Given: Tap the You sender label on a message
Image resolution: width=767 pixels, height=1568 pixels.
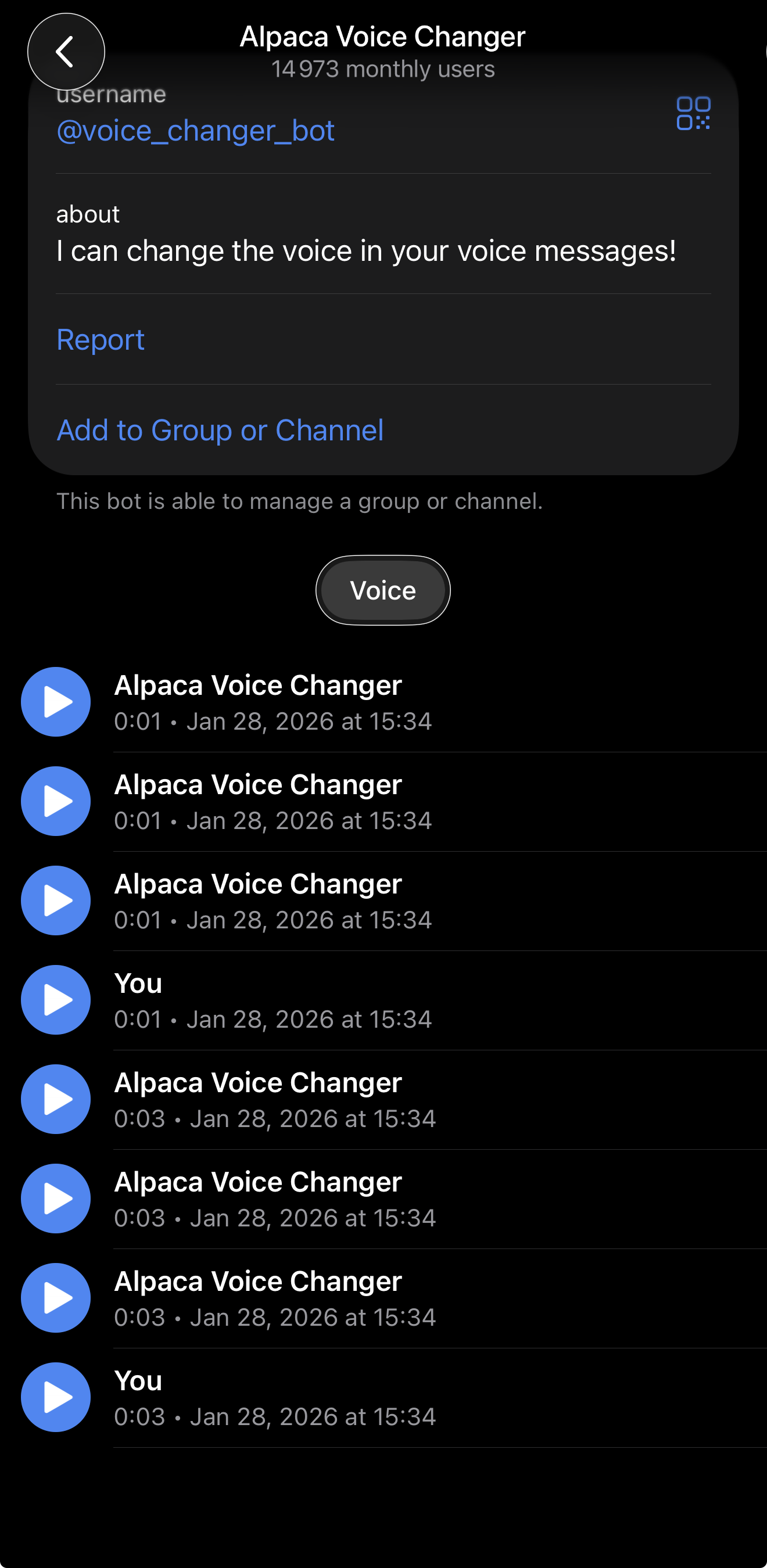Looking at the screenshot, I should (138, 982).
